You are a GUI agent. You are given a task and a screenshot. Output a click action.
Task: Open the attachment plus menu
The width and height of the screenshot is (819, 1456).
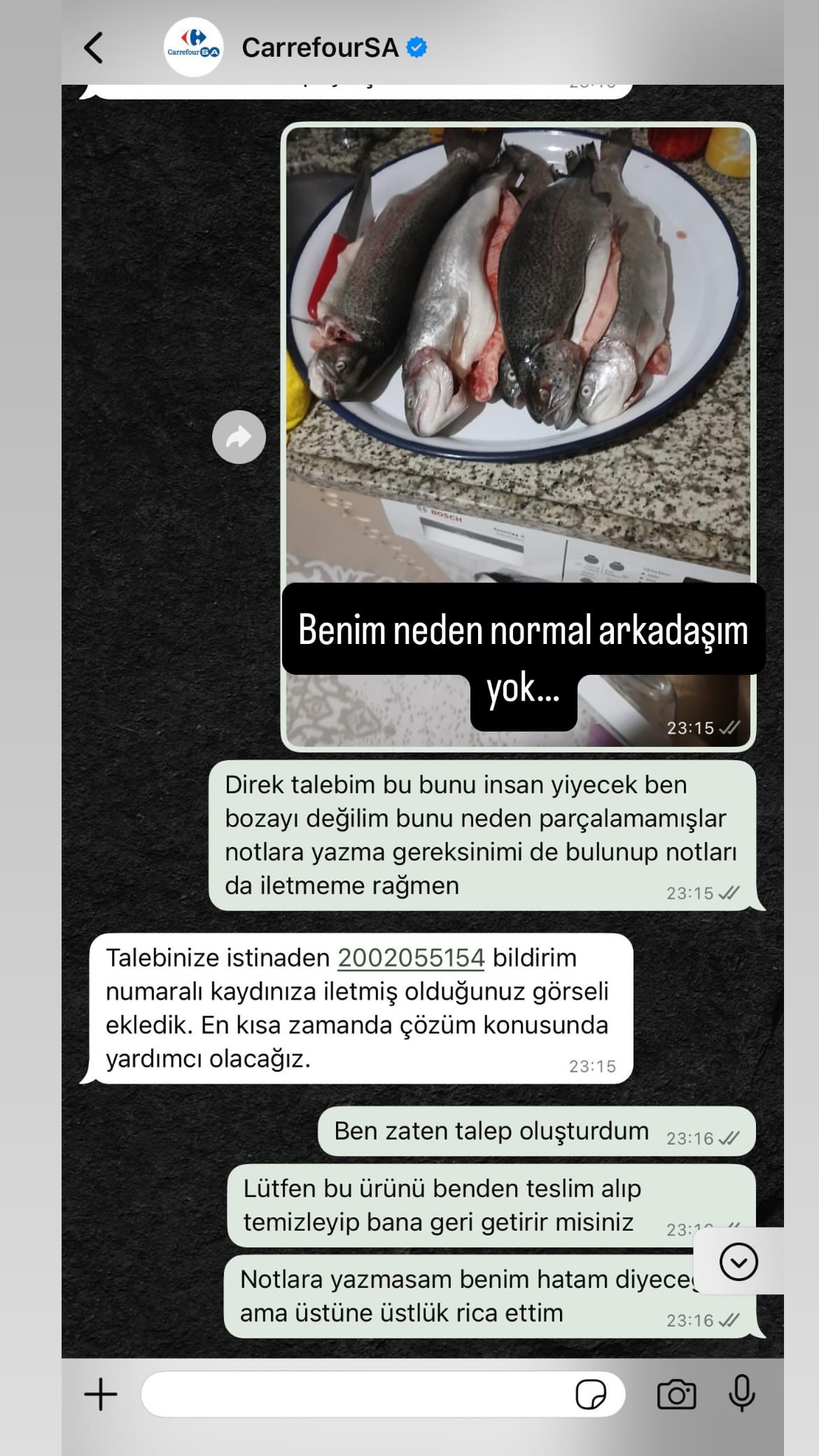coord(101,1394)
